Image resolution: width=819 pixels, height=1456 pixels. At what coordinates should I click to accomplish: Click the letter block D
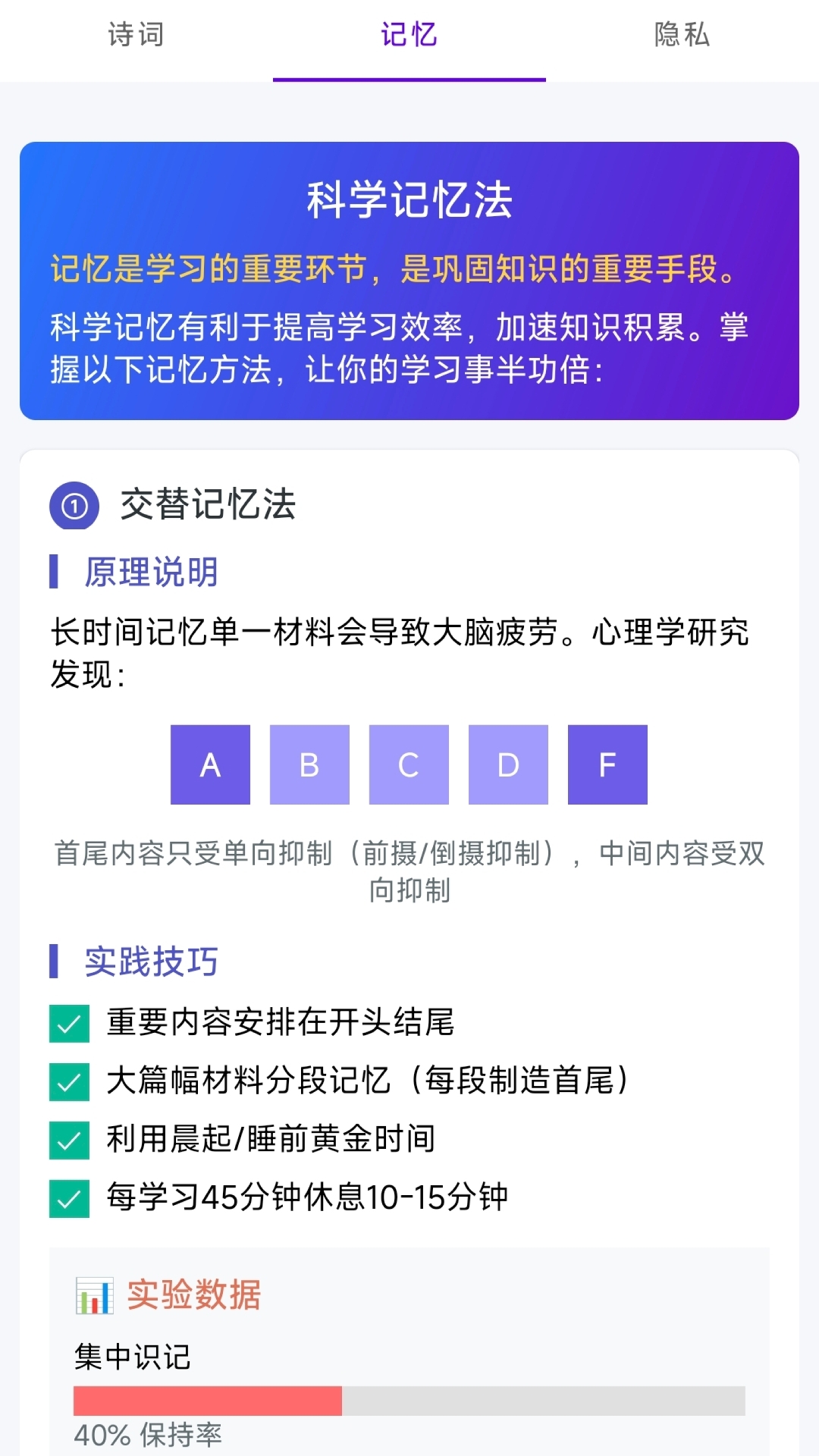coord(508,764)
